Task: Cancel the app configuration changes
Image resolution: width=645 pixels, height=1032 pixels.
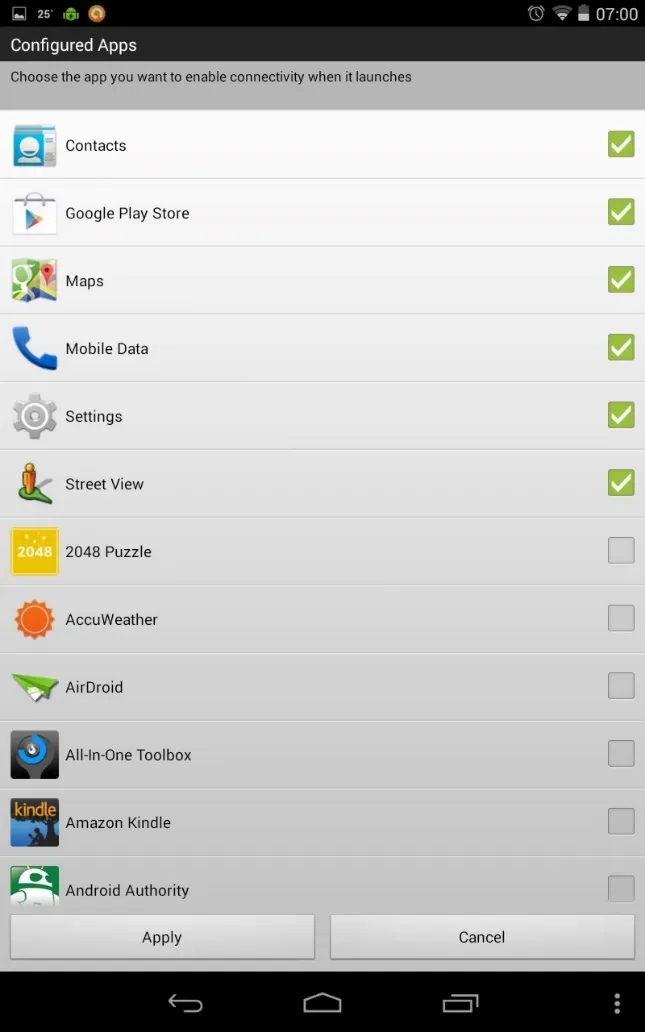Action: pos(482,937)
